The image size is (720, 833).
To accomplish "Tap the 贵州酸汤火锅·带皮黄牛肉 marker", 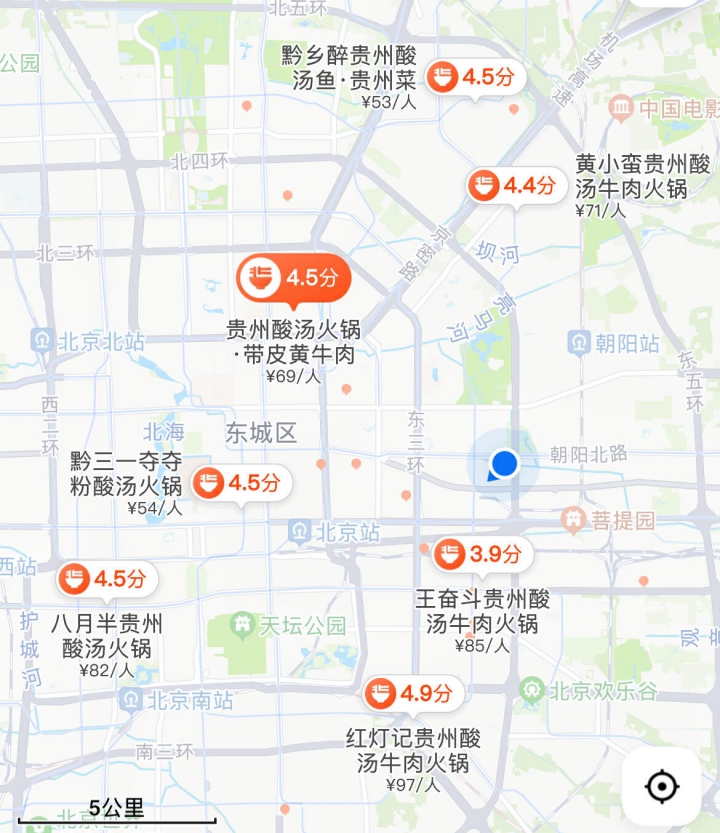I will (293, 277).
